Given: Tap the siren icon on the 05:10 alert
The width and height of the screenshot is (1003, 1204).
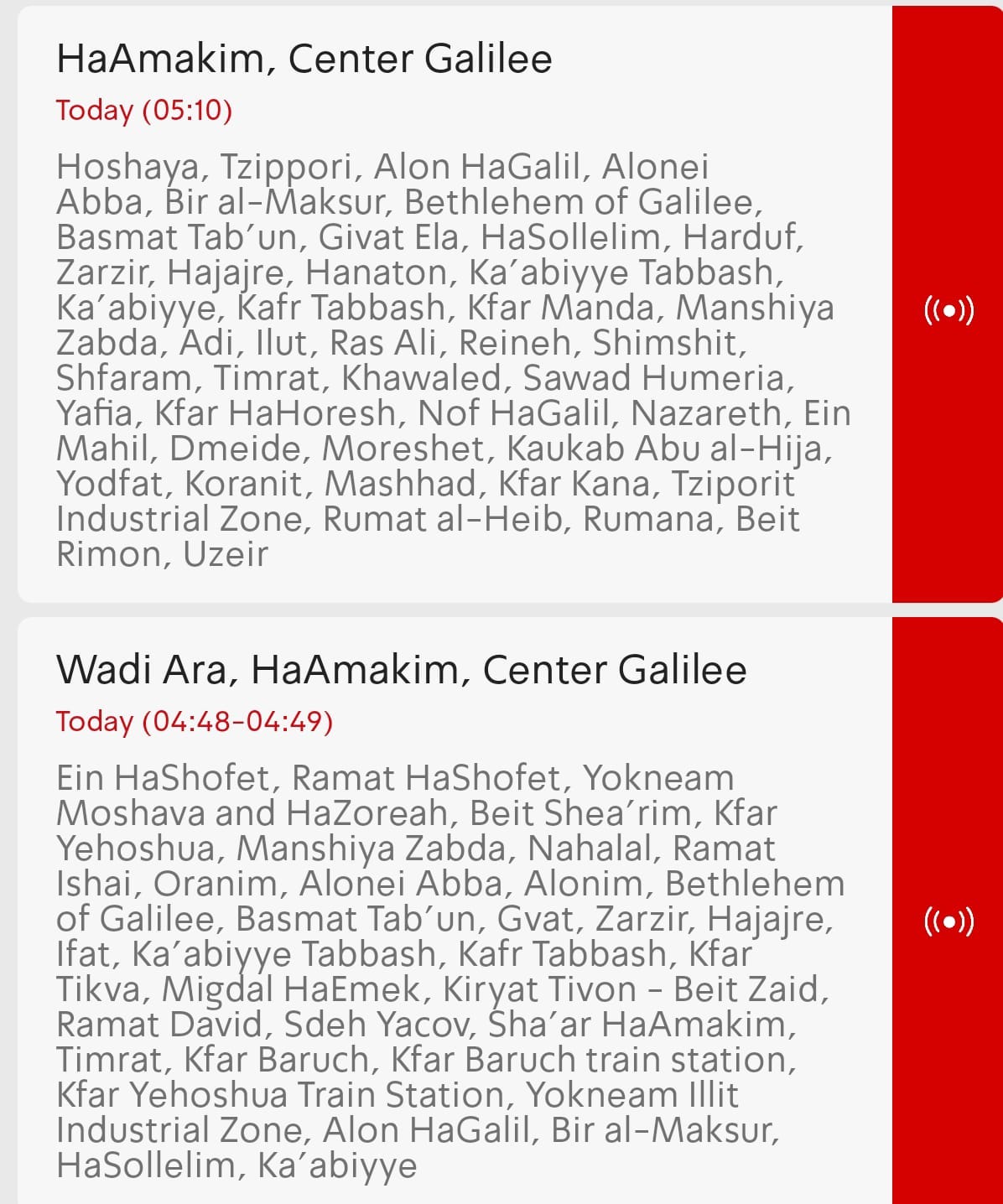Looking at the screenshot, I should coord(948,310).
